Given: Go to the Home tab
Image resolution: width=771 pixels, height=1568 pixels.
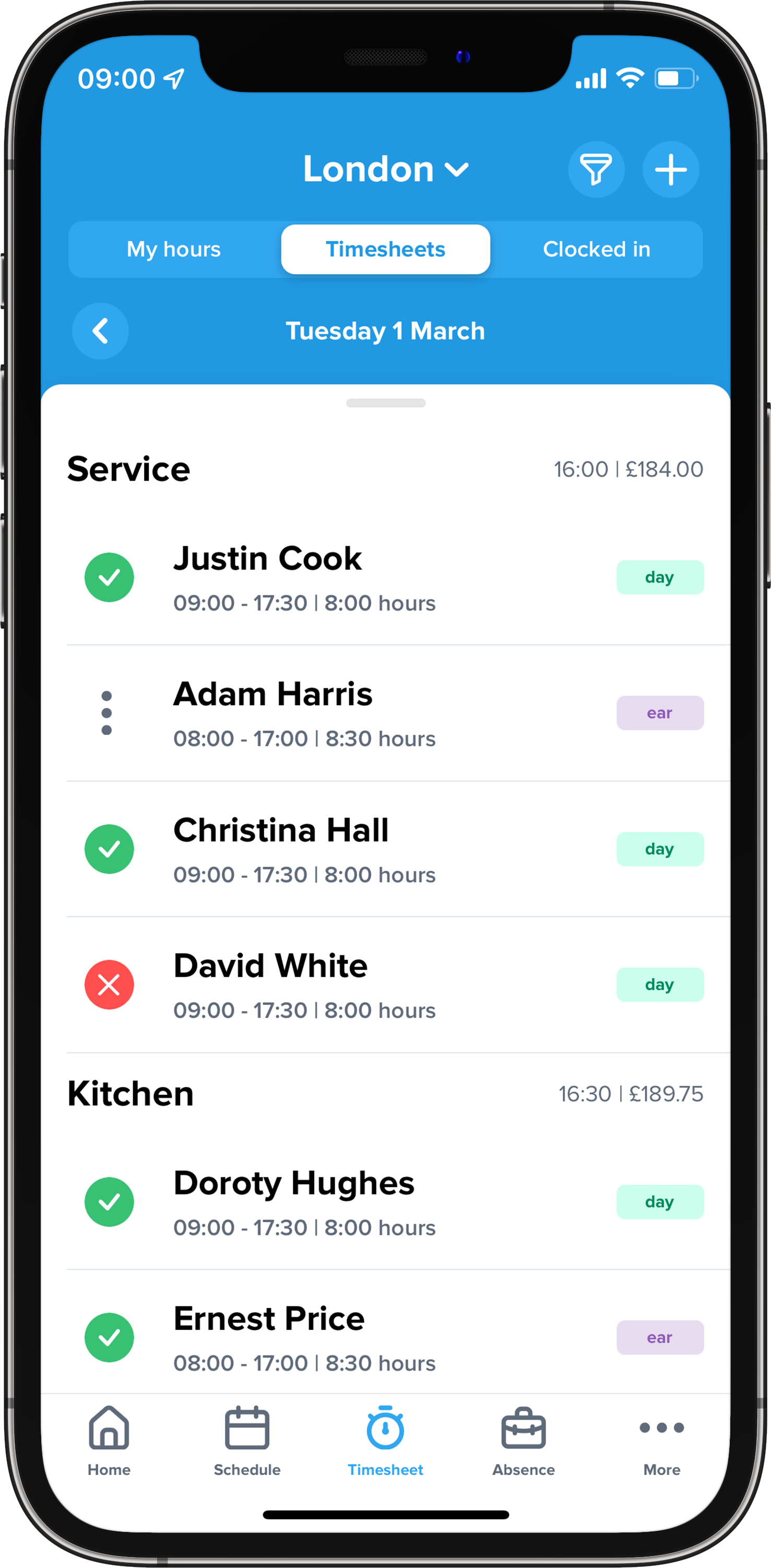Looking at the screenshot, I should pos(109,1440).
